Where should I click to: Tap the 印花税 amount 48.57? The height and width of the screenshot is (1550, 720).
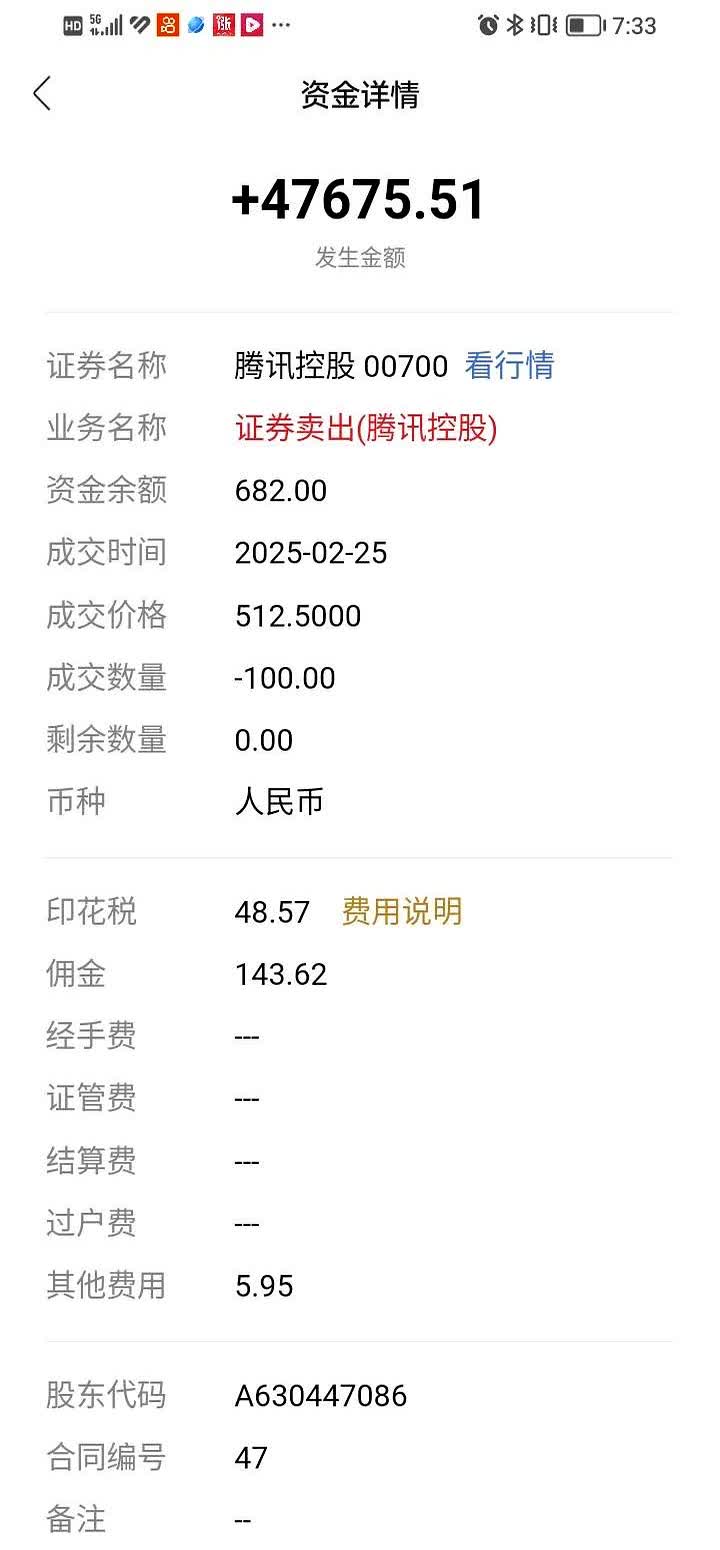point(272,911)
